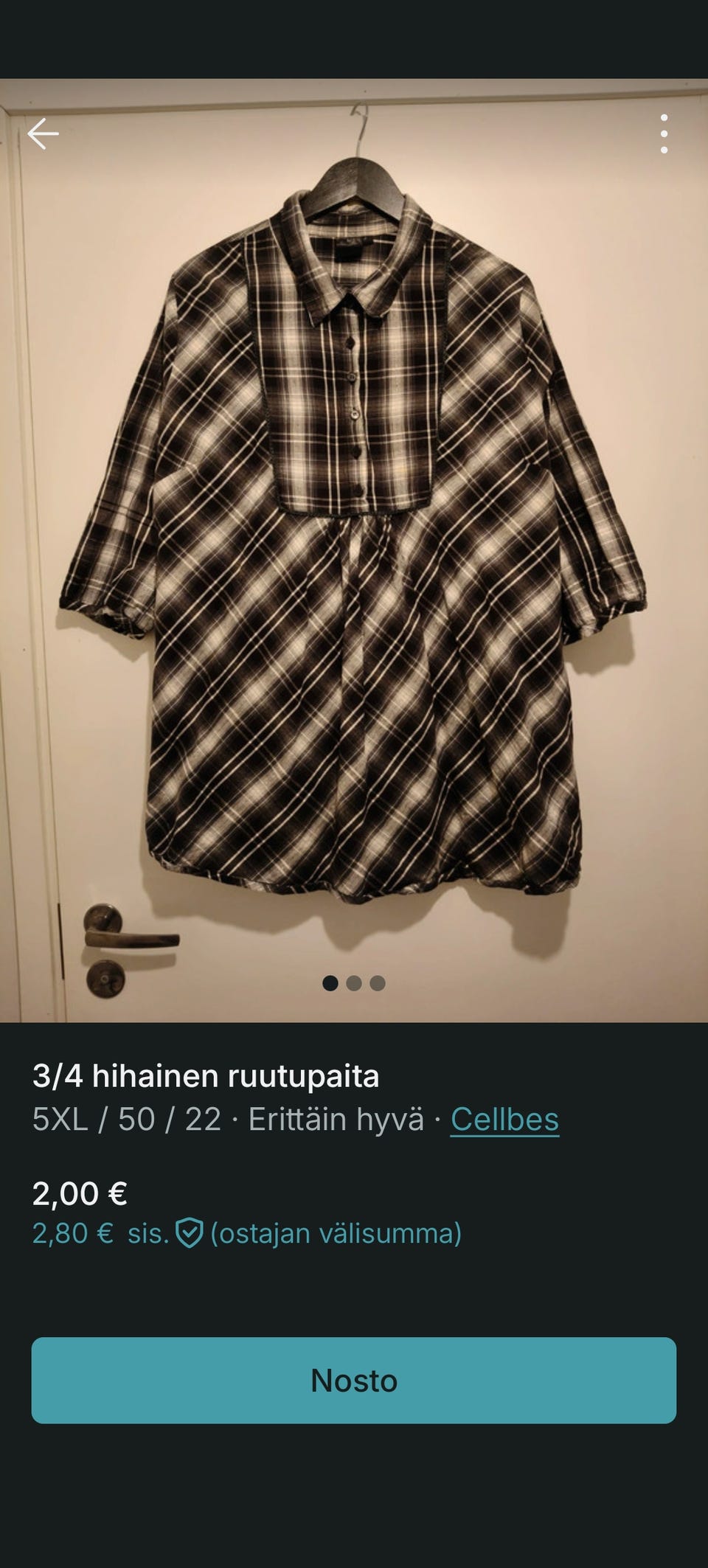Select the third carousel dot indicator
708x1568 pixels.
[378, 982]
